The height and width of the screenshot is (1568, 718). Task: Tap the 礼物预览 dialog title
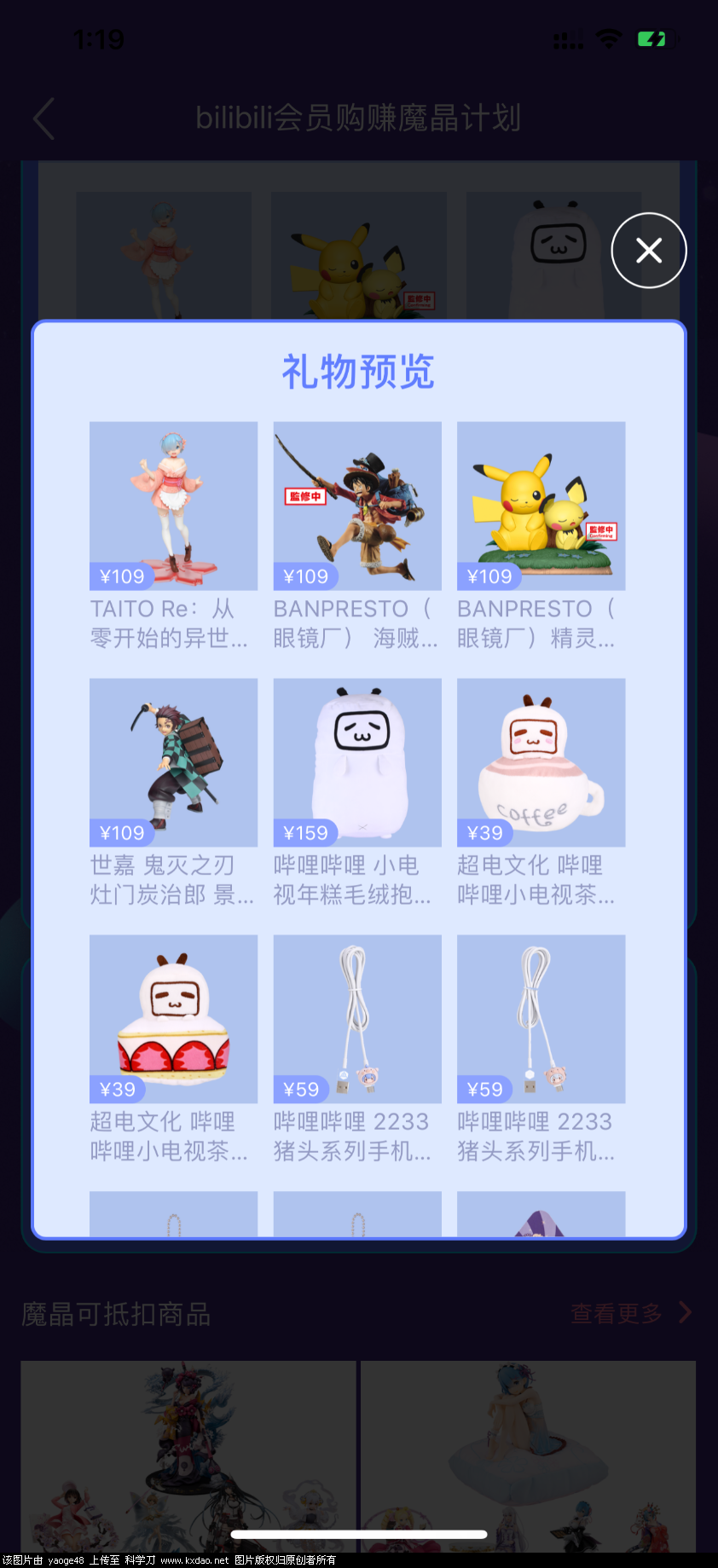point(357,371)
